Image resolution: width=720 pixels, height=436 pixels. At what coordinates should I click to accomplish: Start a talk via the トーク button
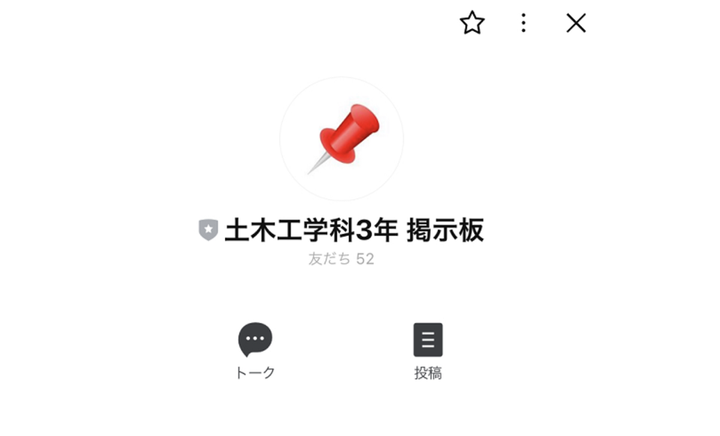[255, 350]
